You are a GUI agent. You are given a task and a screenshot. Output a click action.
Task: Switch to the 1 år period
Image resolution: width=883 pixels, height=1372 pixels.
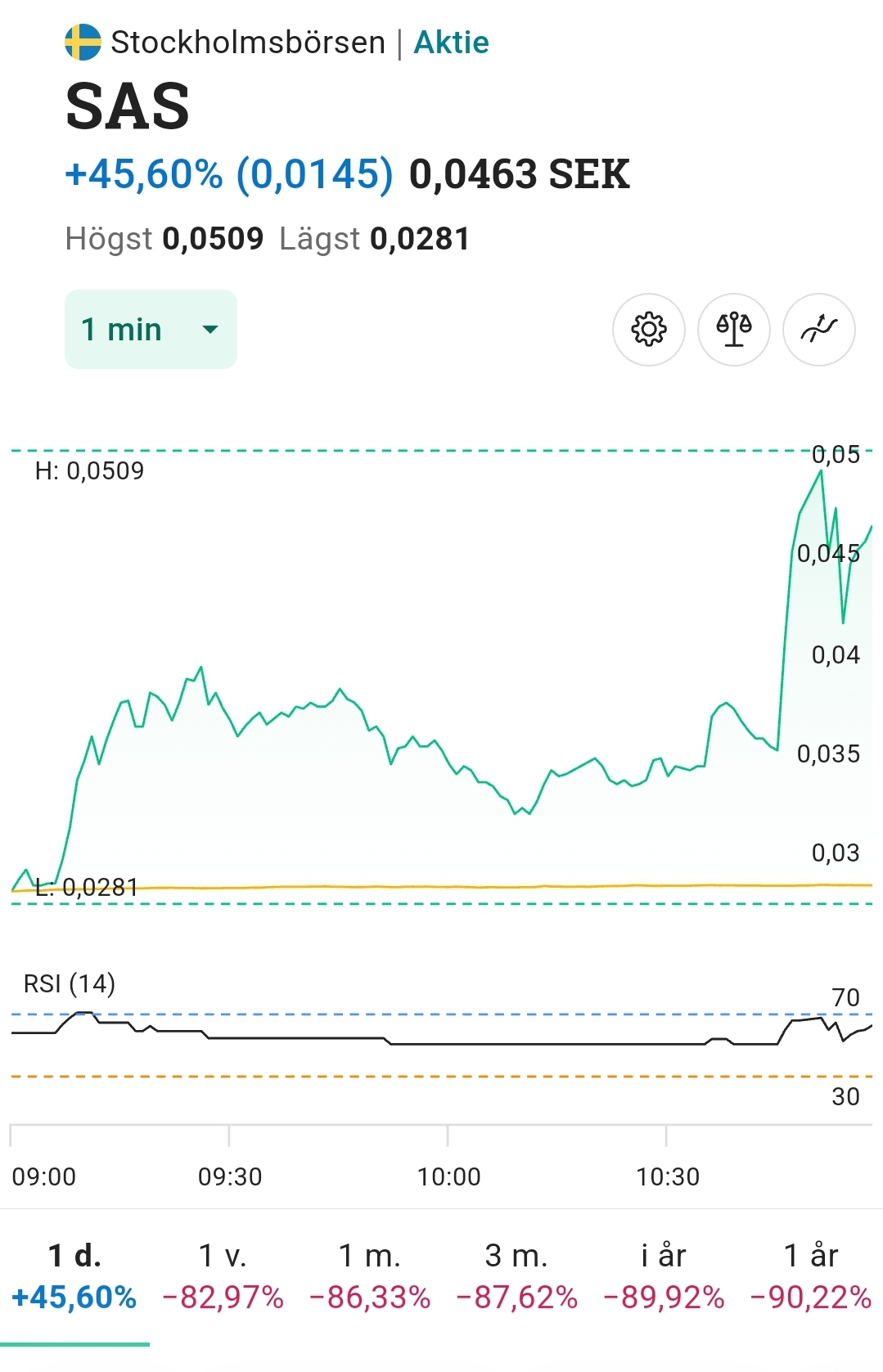[810, 1275]
